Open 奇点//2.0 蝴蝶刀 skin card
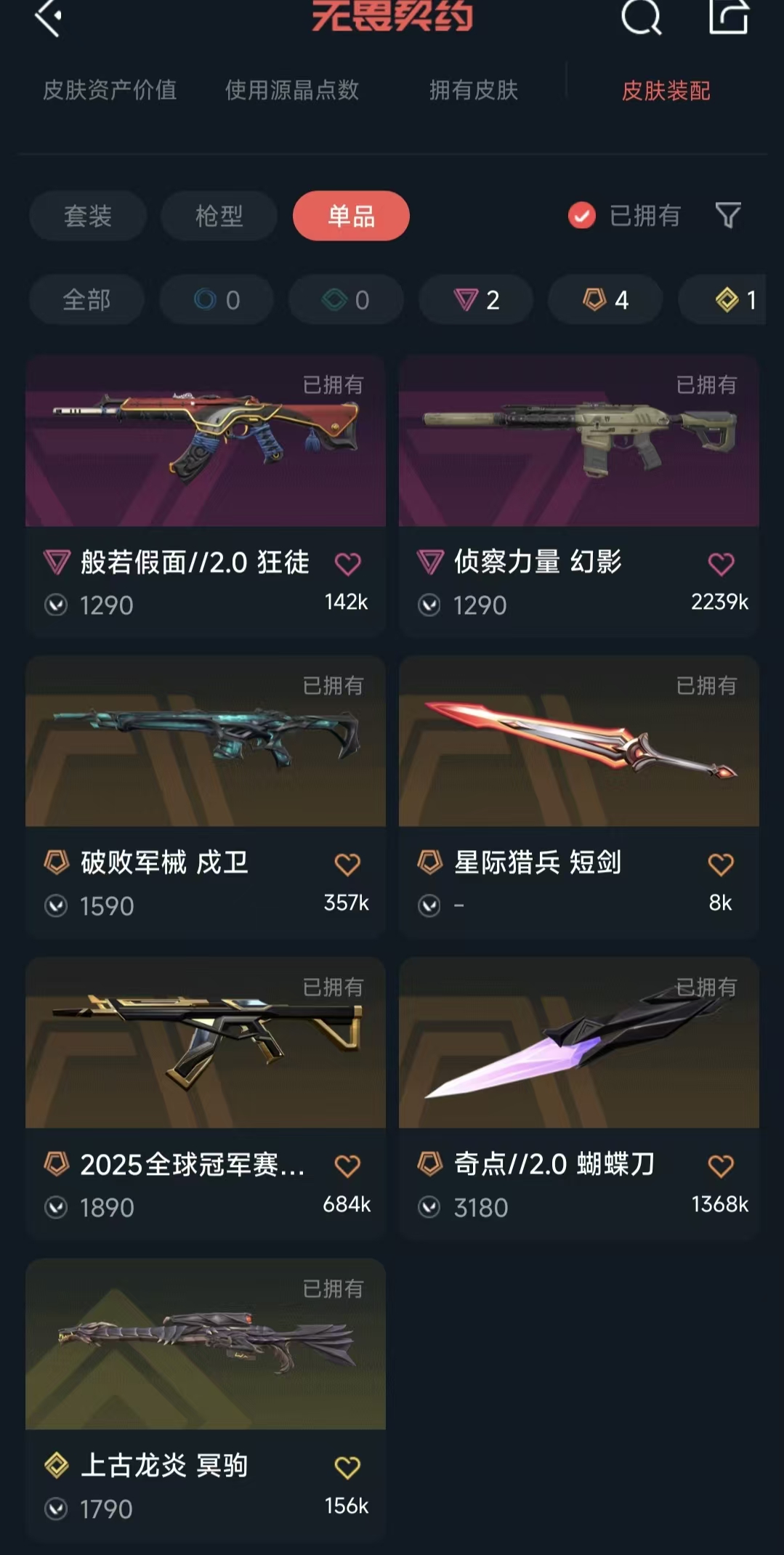Image resolution: width=784 pixels, height=1555 pixels. 579,1099
